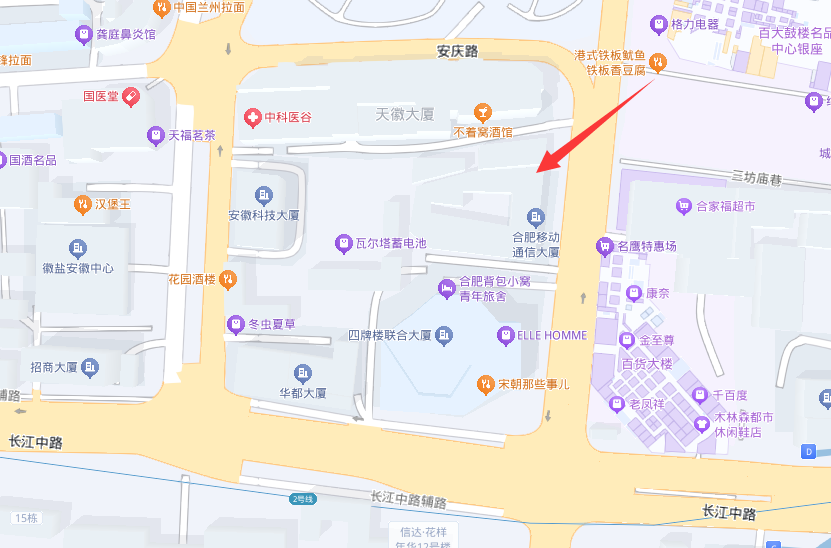Tap the 汉堡王 restaurant marker
Image resolution: width=831 pixels, height=548 pixels.
pos(83,204)
